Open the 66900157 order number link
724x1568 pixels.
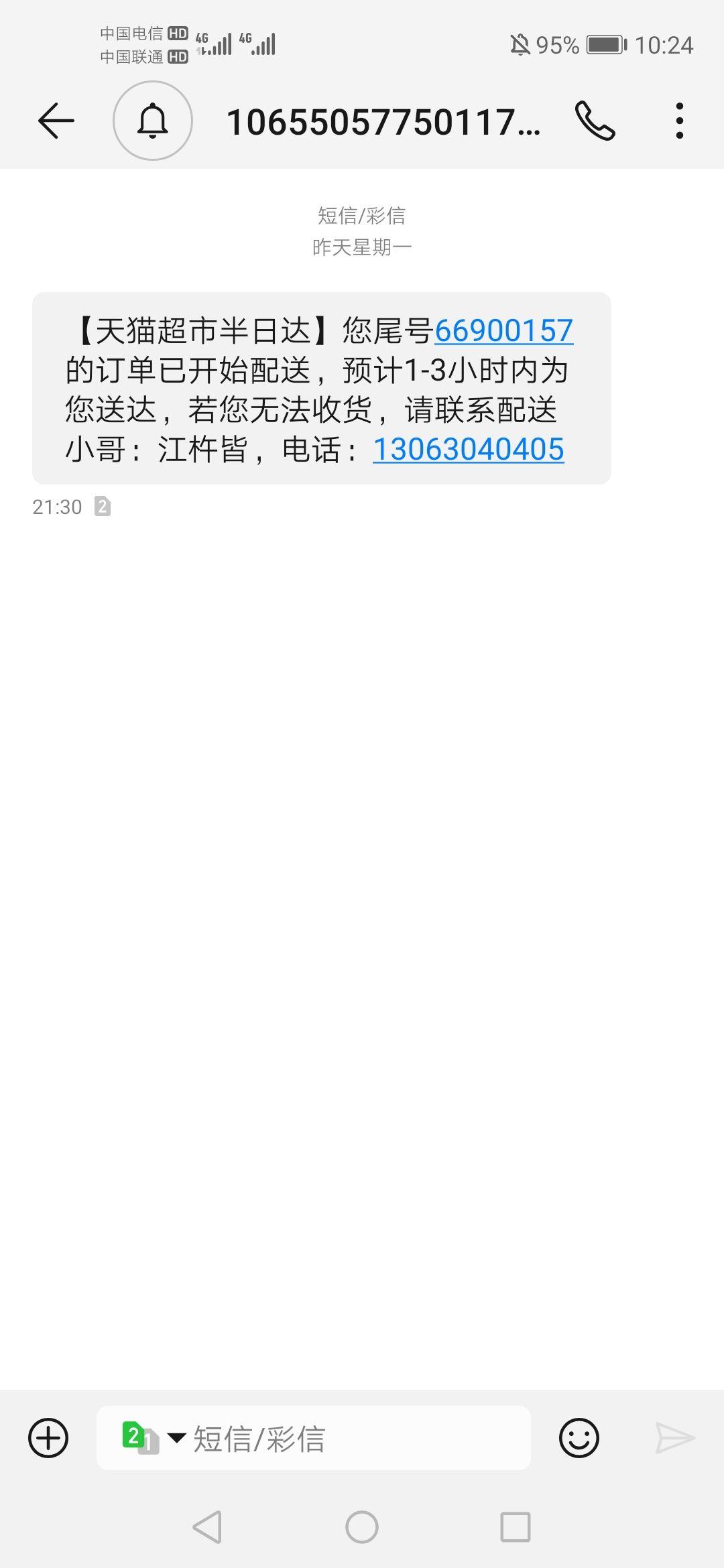[x=504, y=331]
